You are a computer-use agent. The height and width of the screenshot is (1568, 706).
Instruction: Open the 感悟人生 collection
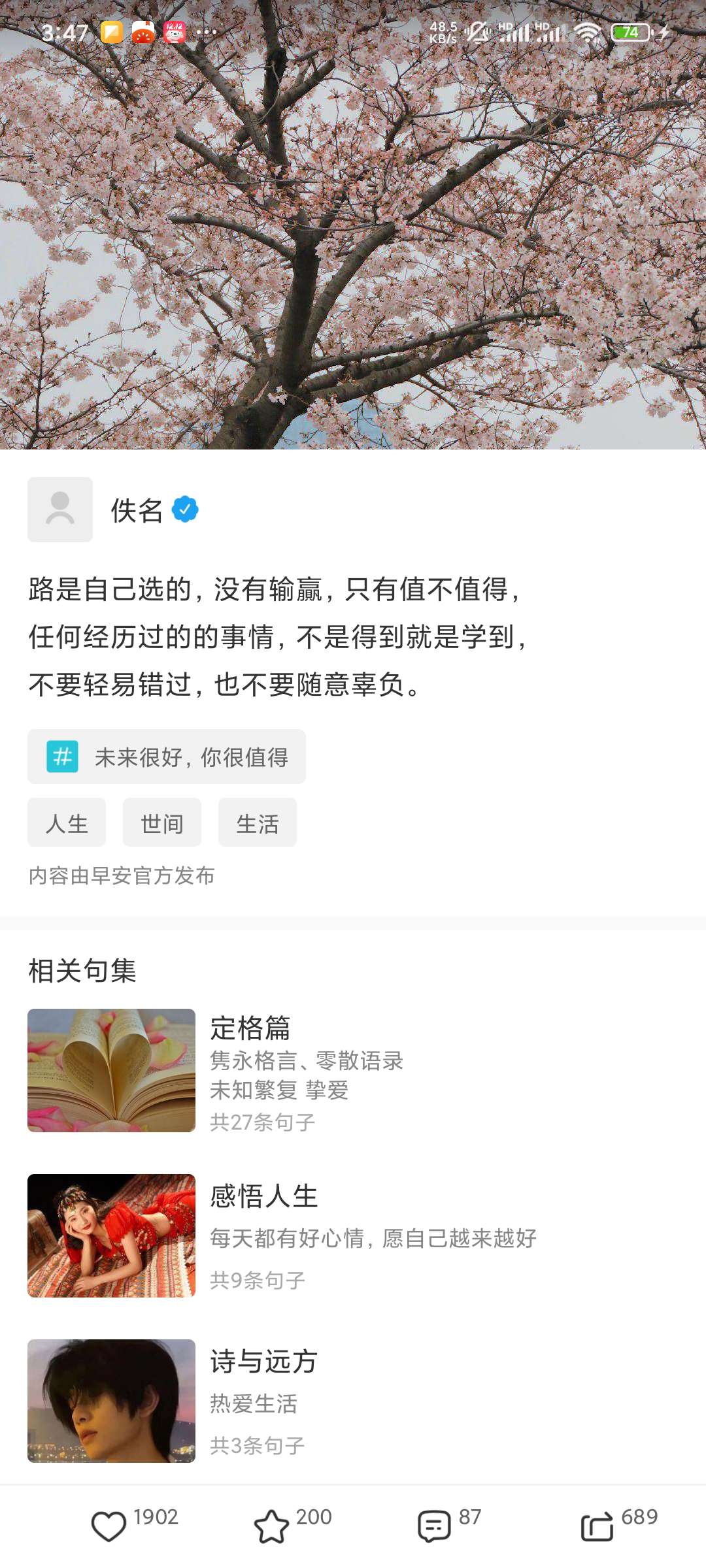(353, 1235)
